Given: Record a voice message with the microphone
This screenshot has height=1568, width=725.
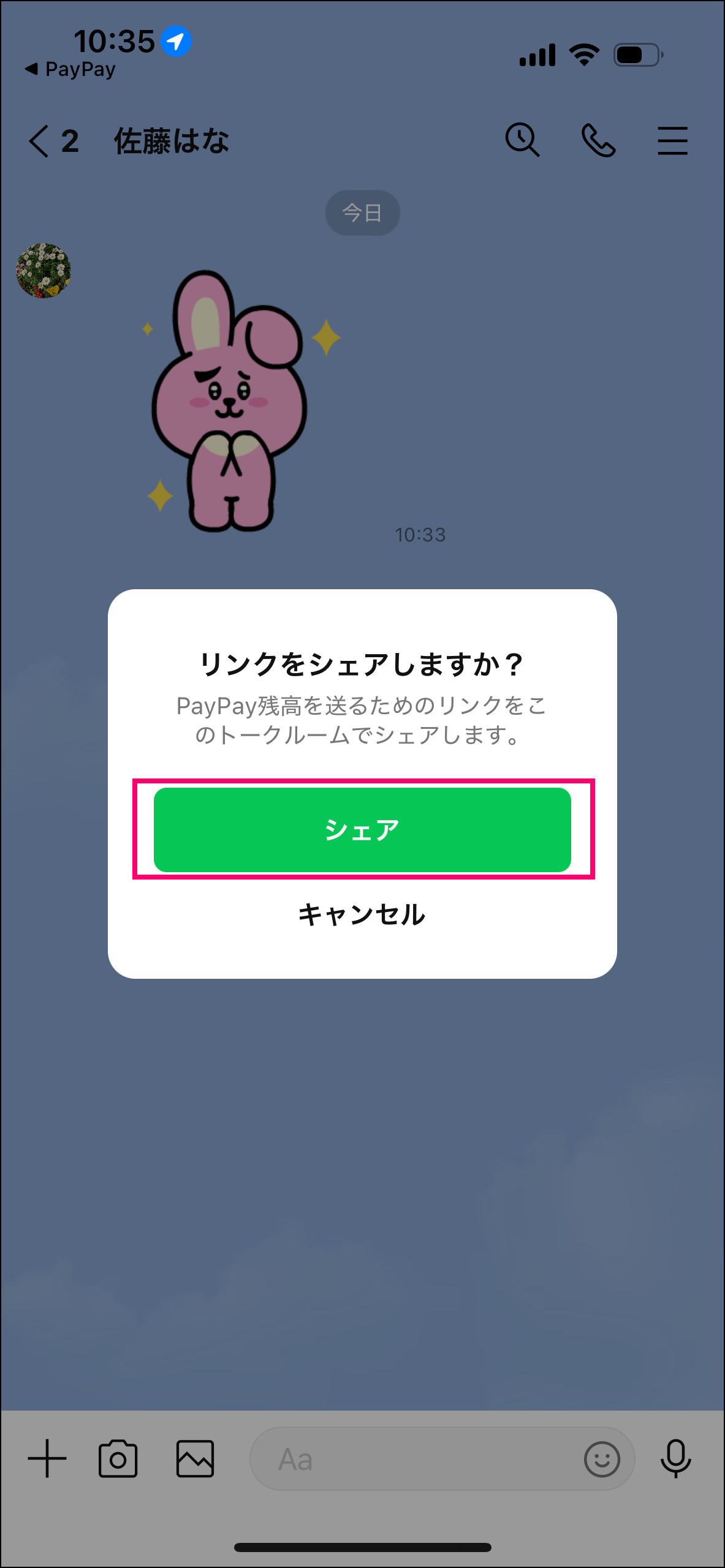Looking at the screenshot, I should click(x=676, y=1459).
